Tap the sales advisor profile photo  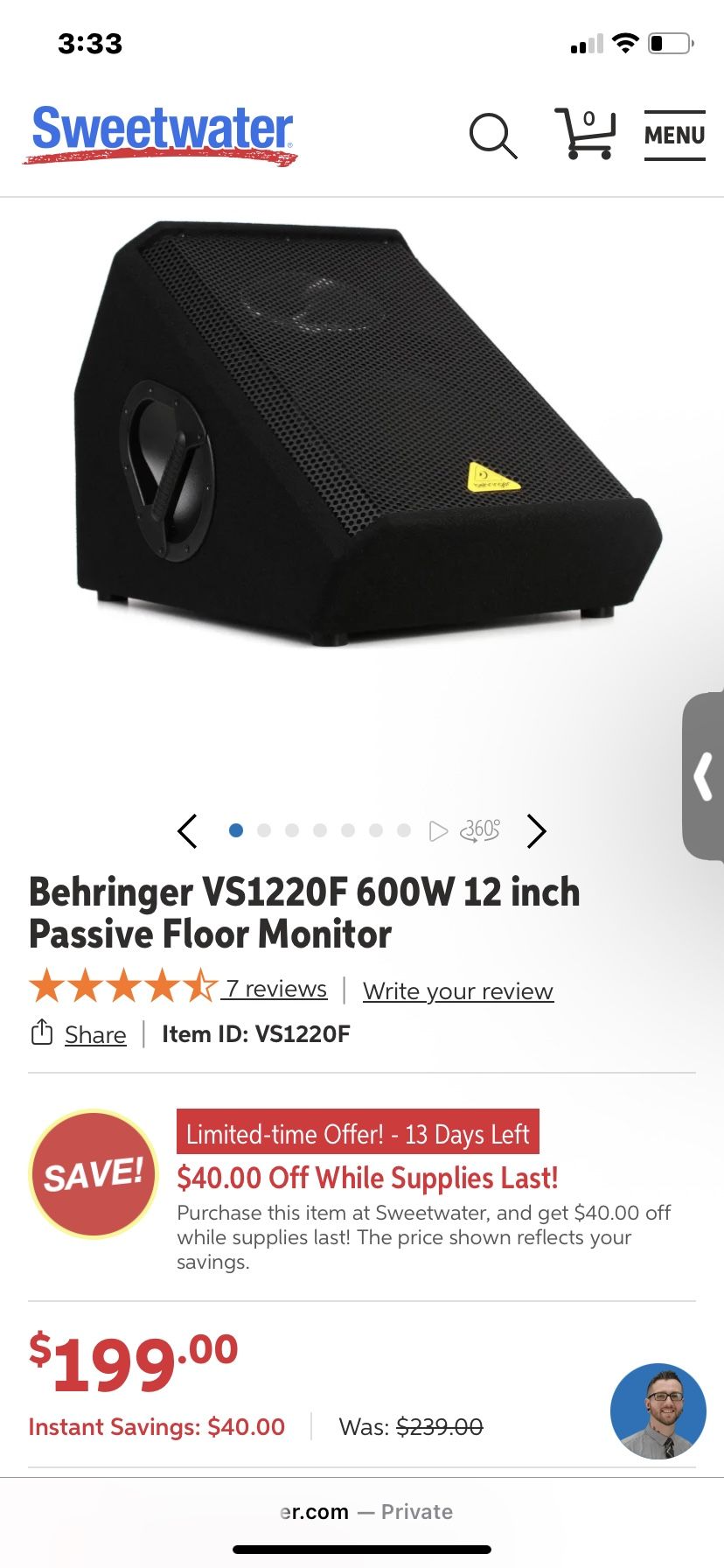(658, 1410)
